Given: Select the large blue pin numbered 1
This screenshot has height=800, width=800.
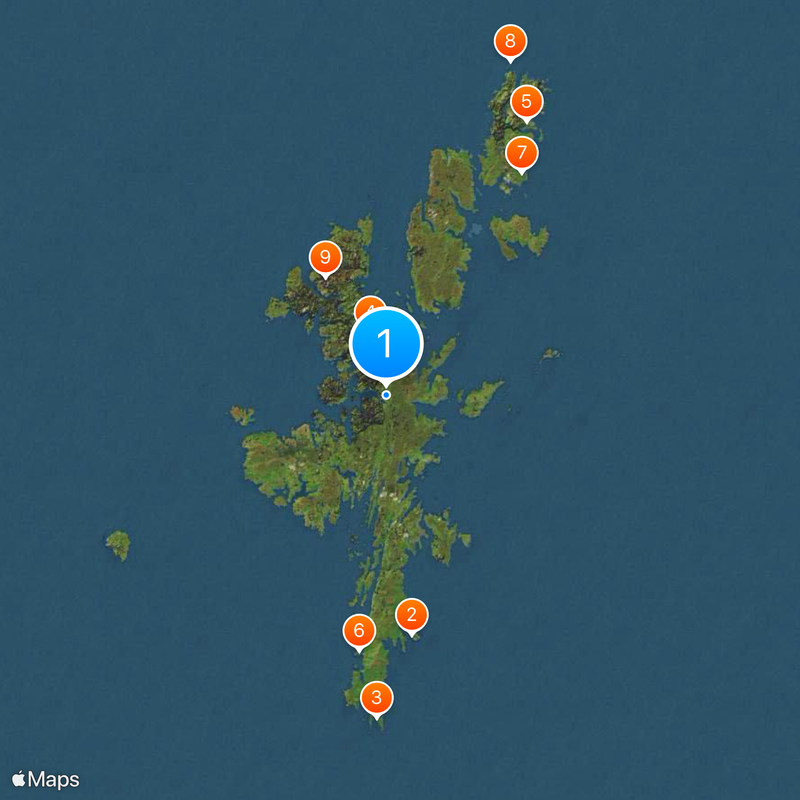Looking at the screenshot, I should [386, 344].
